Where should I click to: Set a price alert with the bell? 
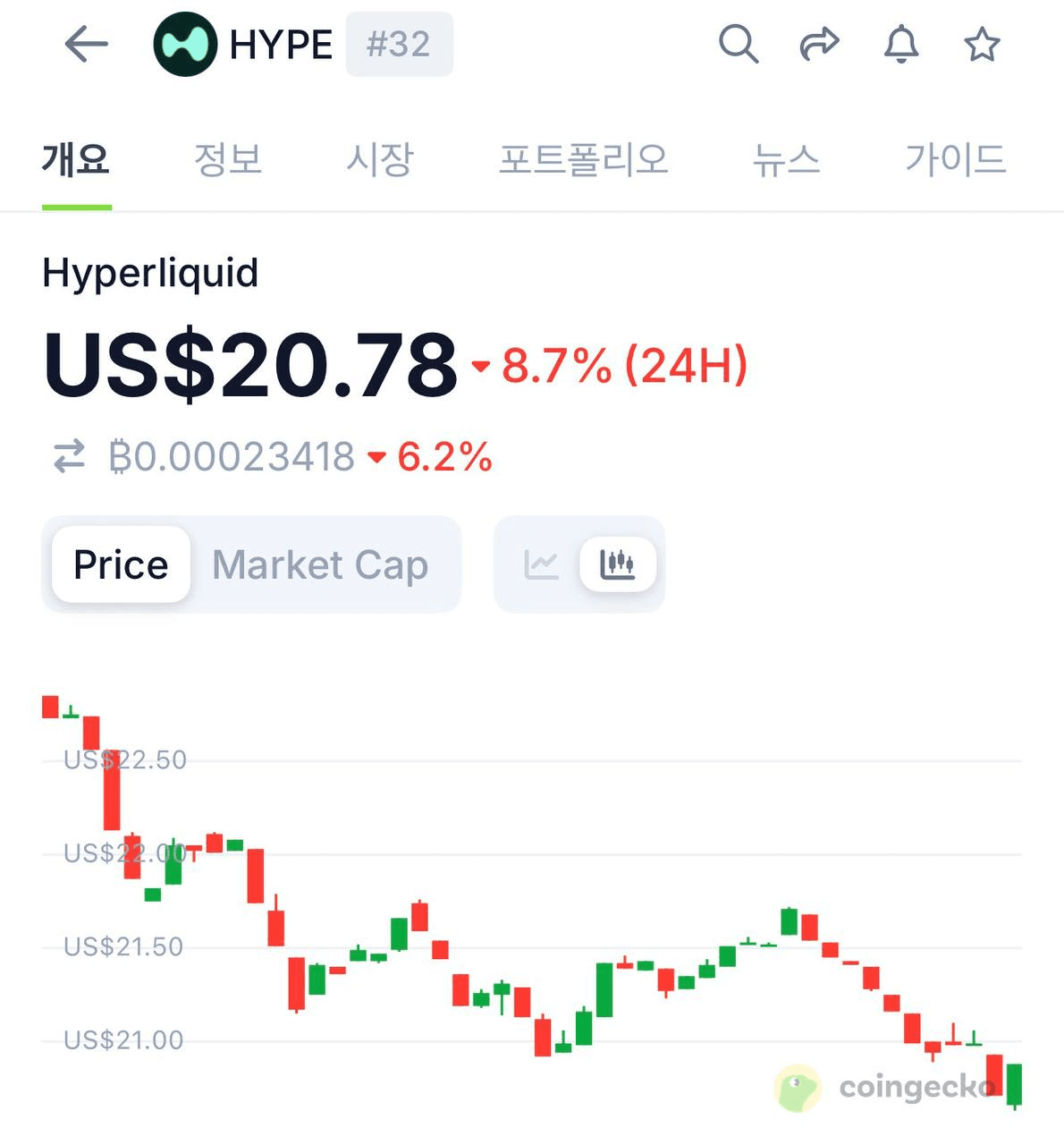pos(900,44)
